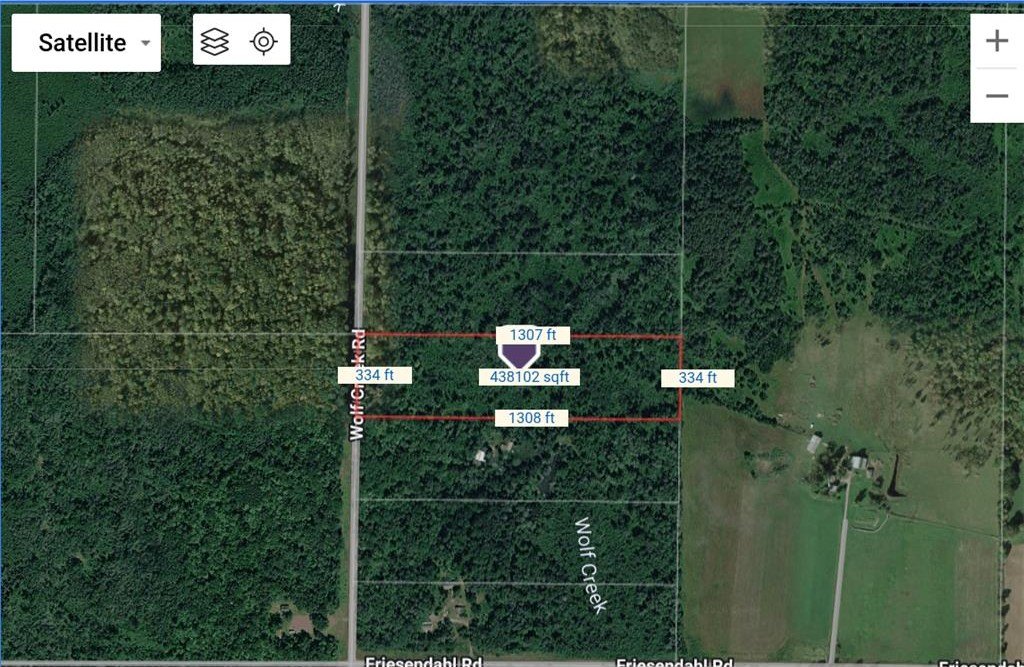Open the map layers selector
The width and height of the screenshot is (1024, 667).
tap(215, 41)
